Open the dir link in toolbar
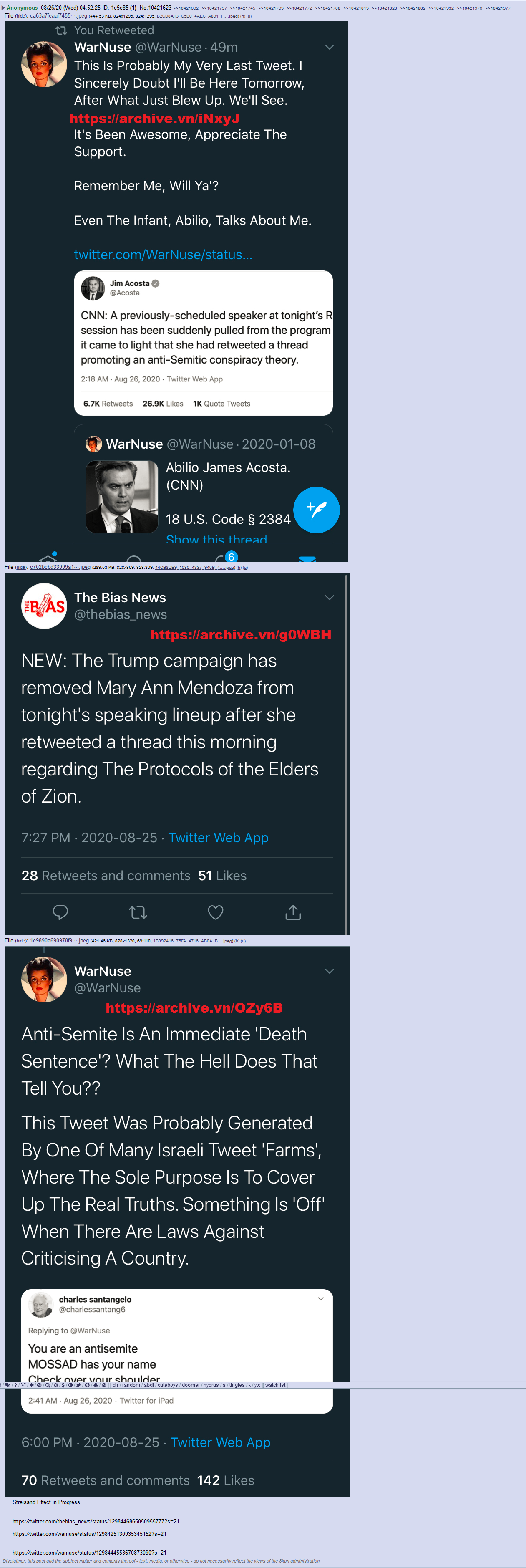The width and height of the screenshot is (526, 1568). (116, 1385)
